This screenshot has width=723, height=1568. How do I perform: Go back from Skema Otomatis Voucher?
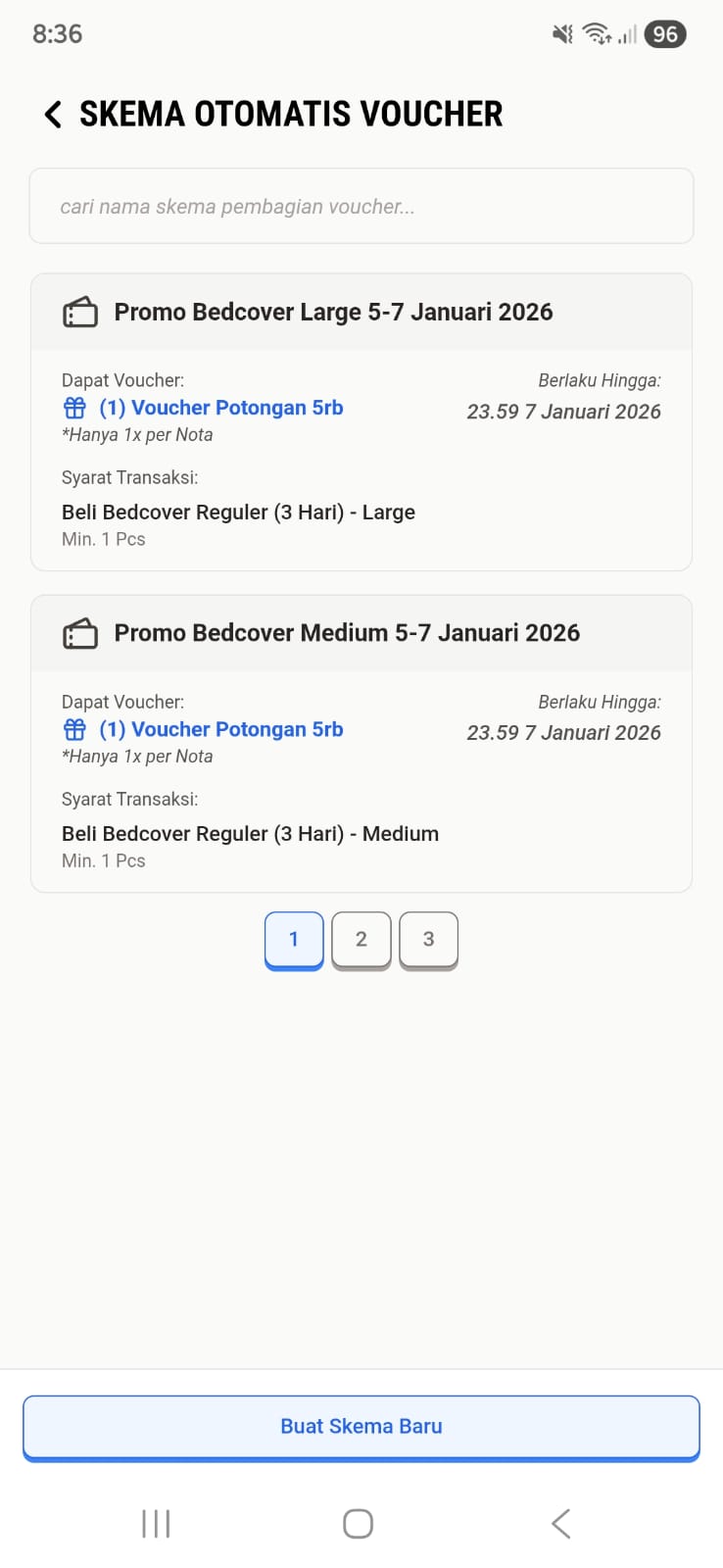pos(53,115)
